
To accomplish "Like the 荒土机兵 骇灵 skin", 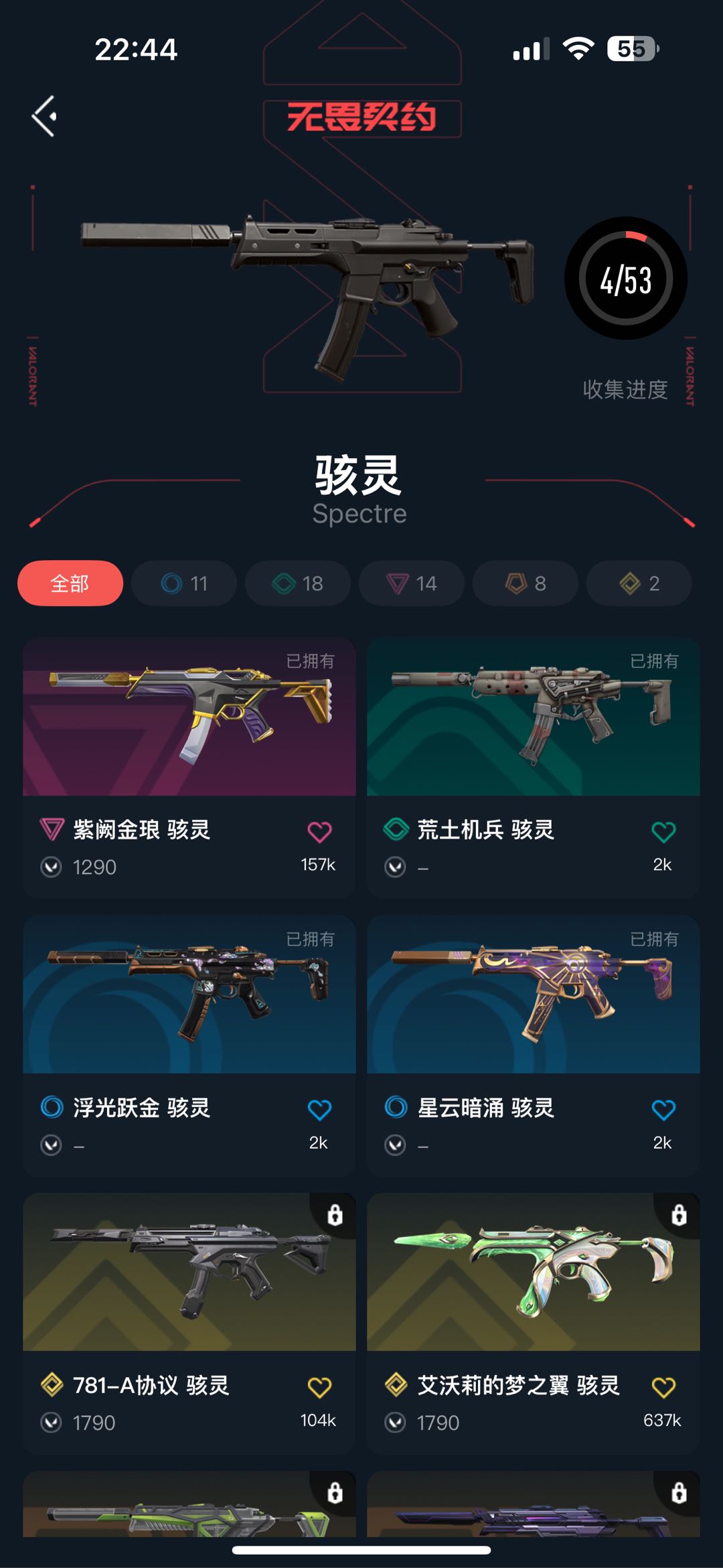I will (x=663, y=832).
